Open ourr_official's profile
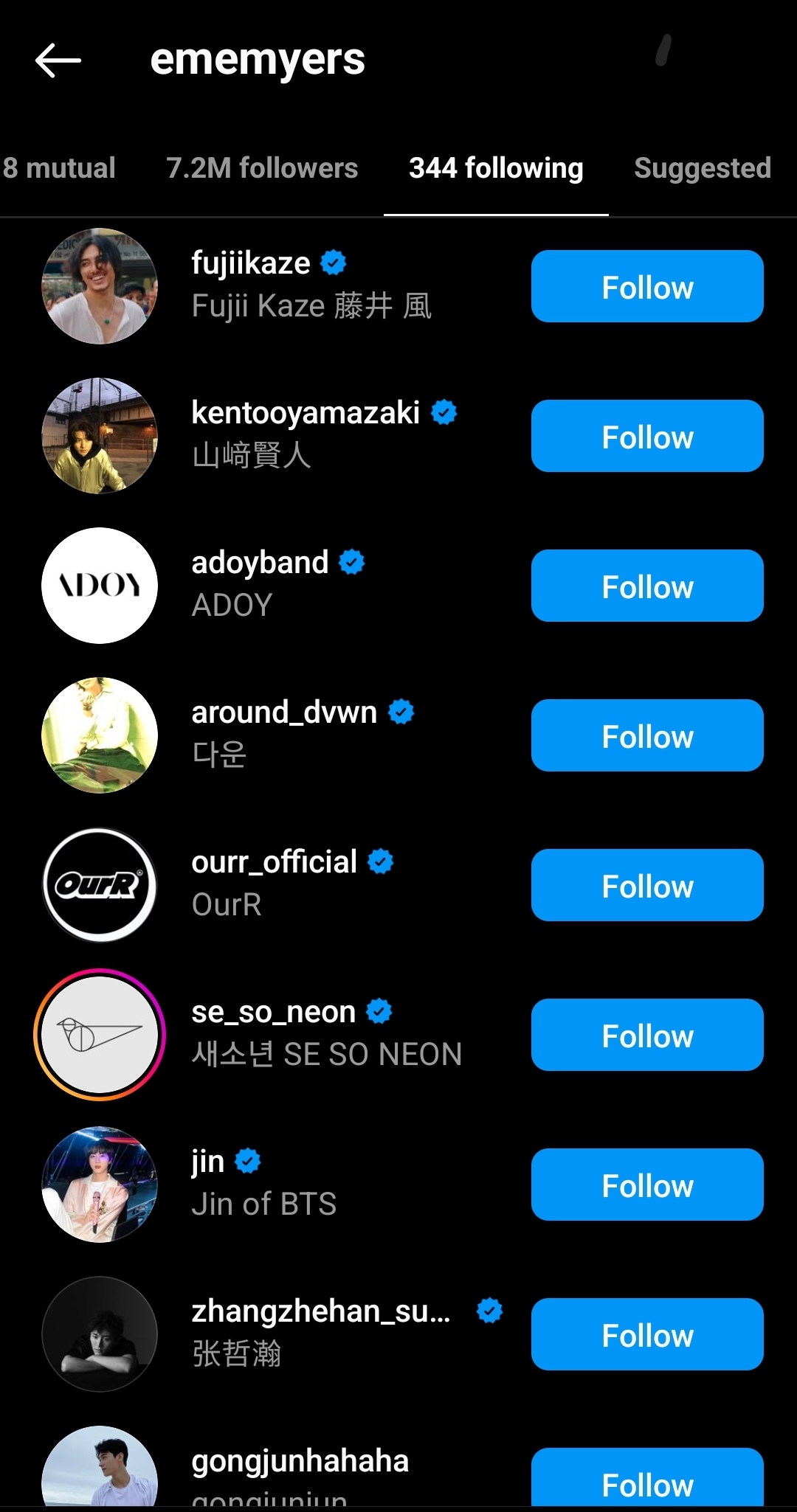Image resolution: width=797 pixels, height=1512 pixels. pos(274,862)
